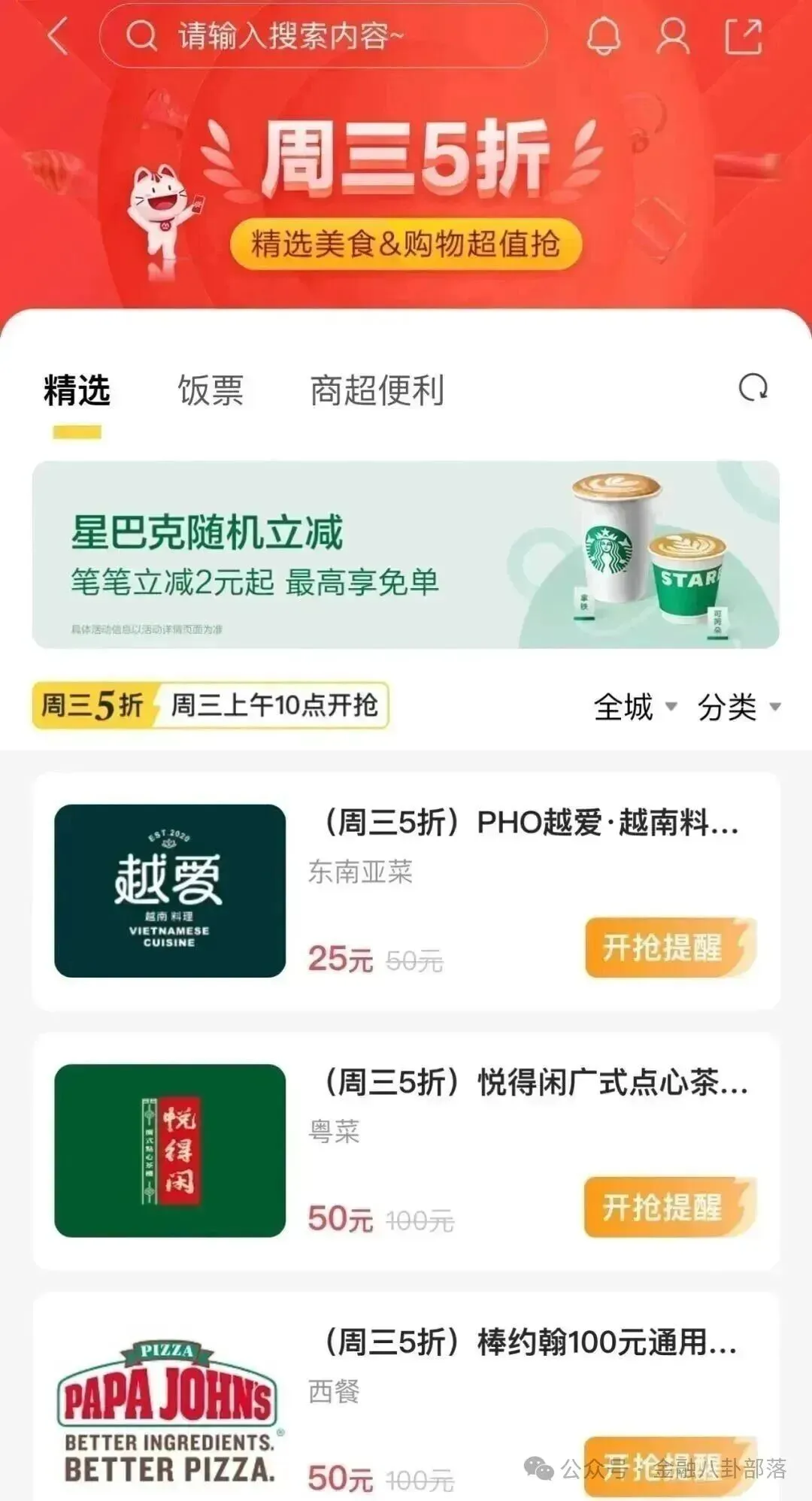Expand the 全城 area dropdown
The height and width of the screenshot is (1501, 812).
click(635, 707)
